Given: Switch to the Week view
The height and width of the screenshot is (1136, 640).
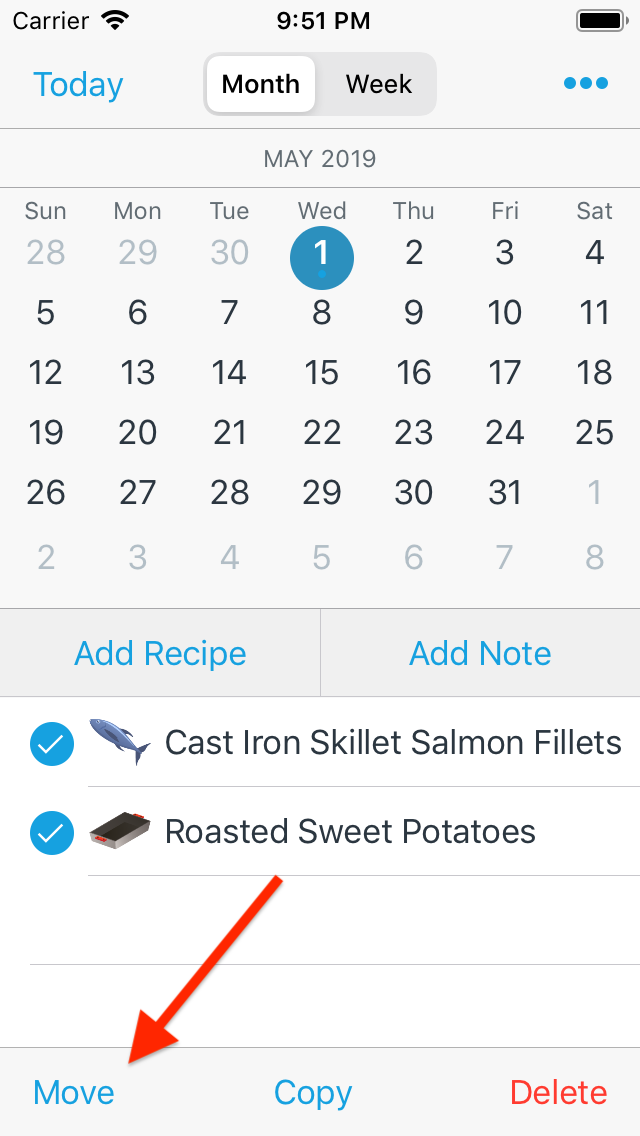Looking at the screenshot, I should pos(379,85).
